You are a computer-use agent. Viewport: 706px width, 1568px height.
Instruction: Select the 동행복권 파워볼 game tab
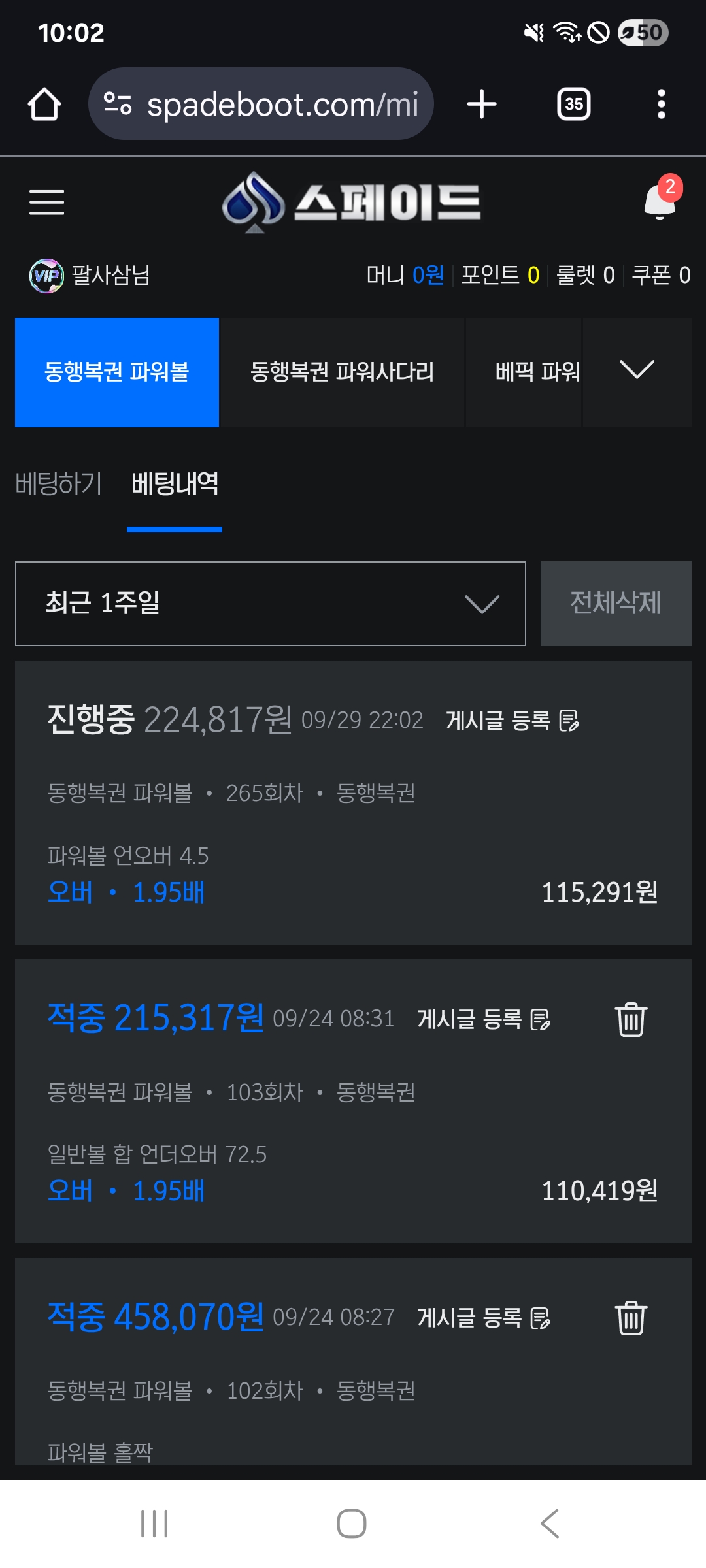pos(117,372)
